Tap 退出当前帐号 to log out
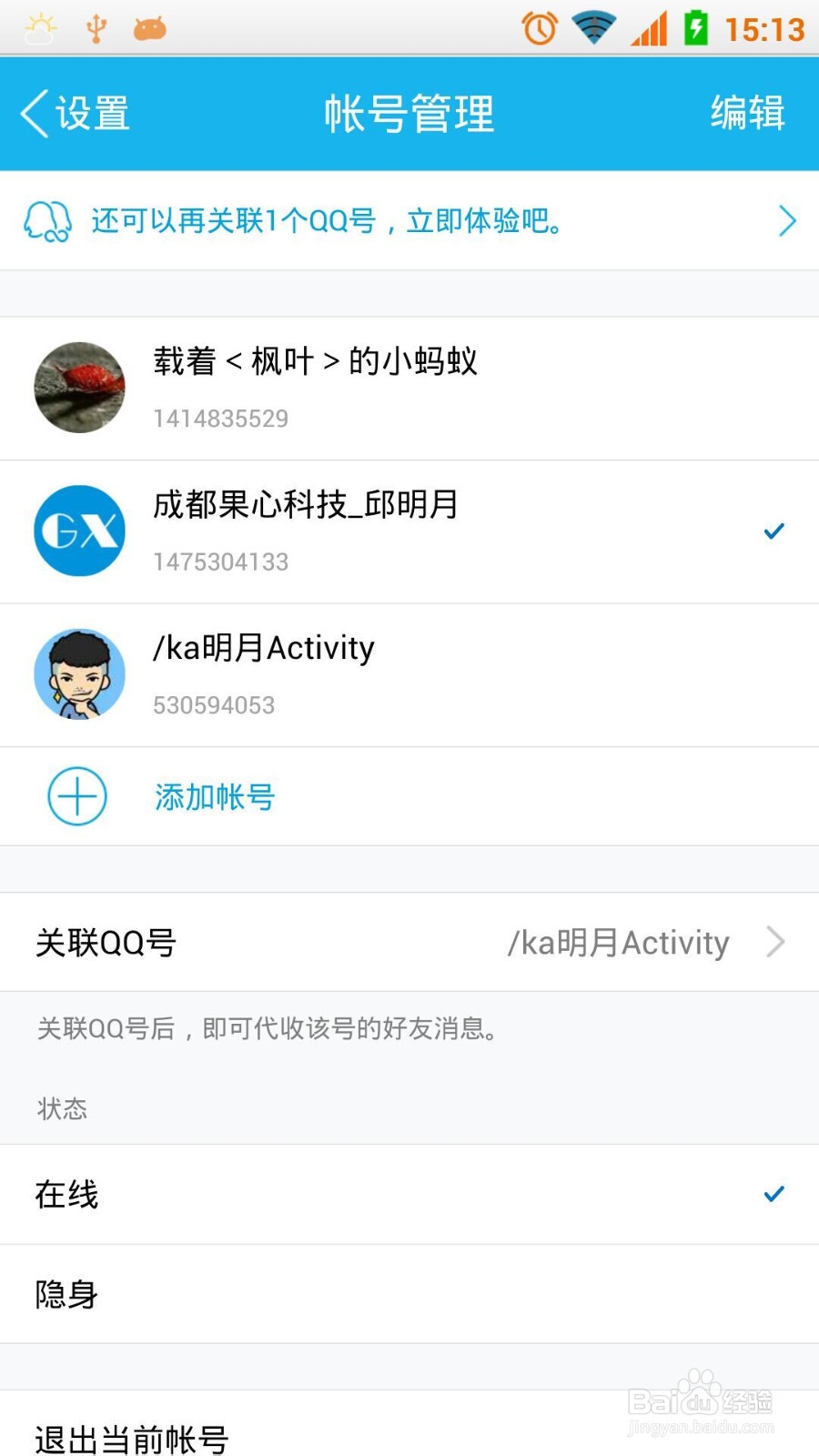Screen dimensions: 819x1456 [x=130, y=1438]
